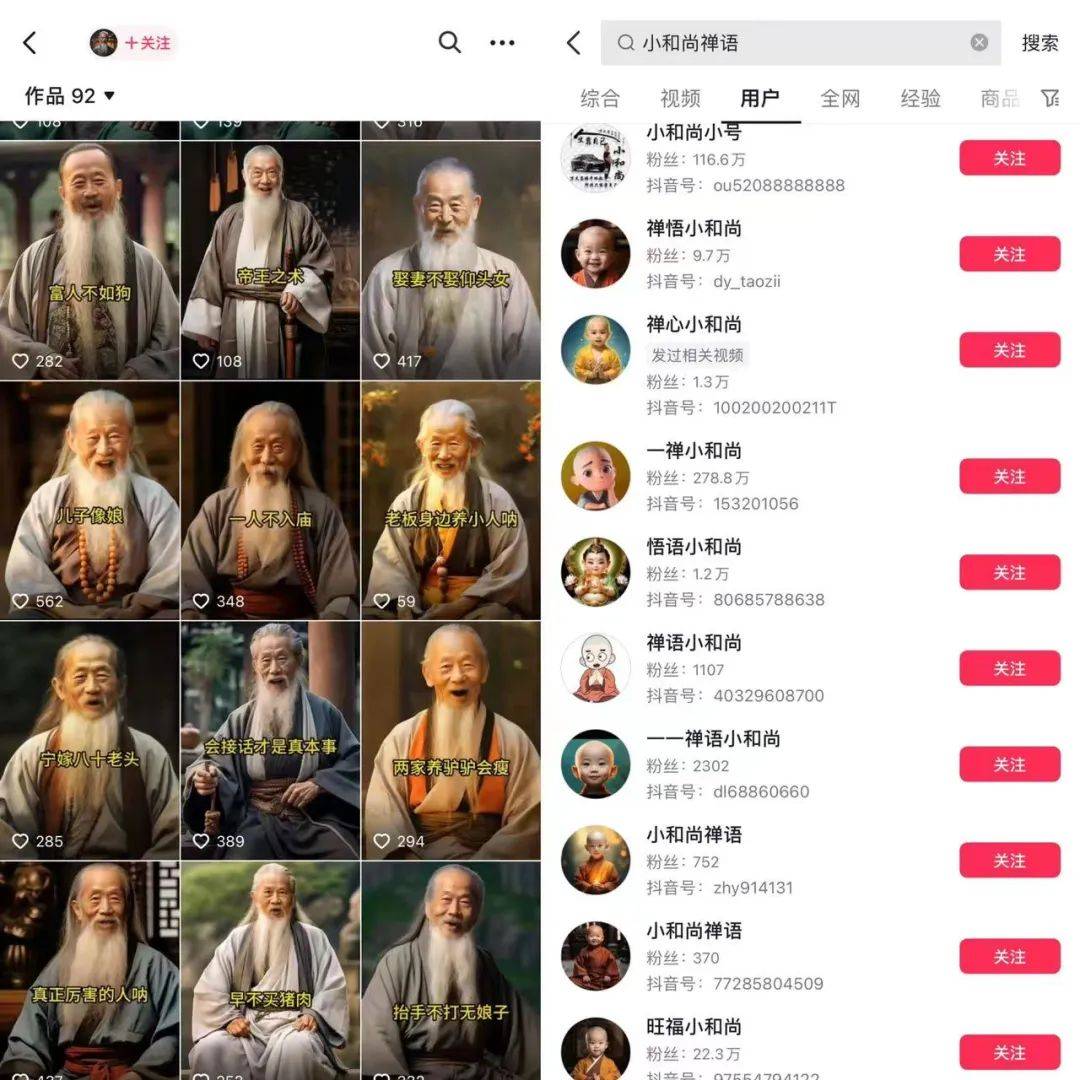Image resolution: width=1080 pixels, height=1080 pixels.
Task: Select the 全网 tab
Action: (x=840, y=98)
